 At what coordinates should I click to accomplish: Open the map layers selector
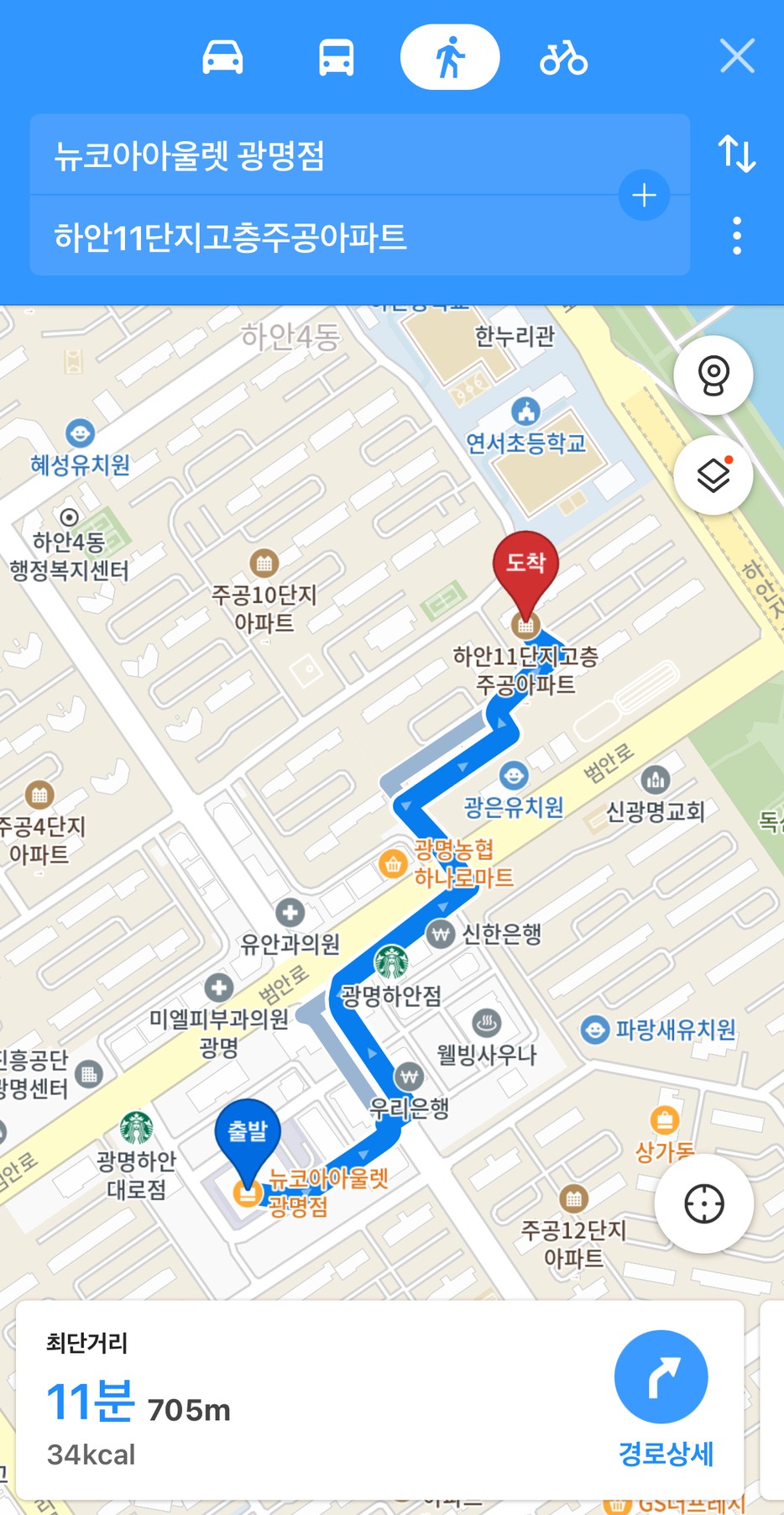tap(713, 475)
